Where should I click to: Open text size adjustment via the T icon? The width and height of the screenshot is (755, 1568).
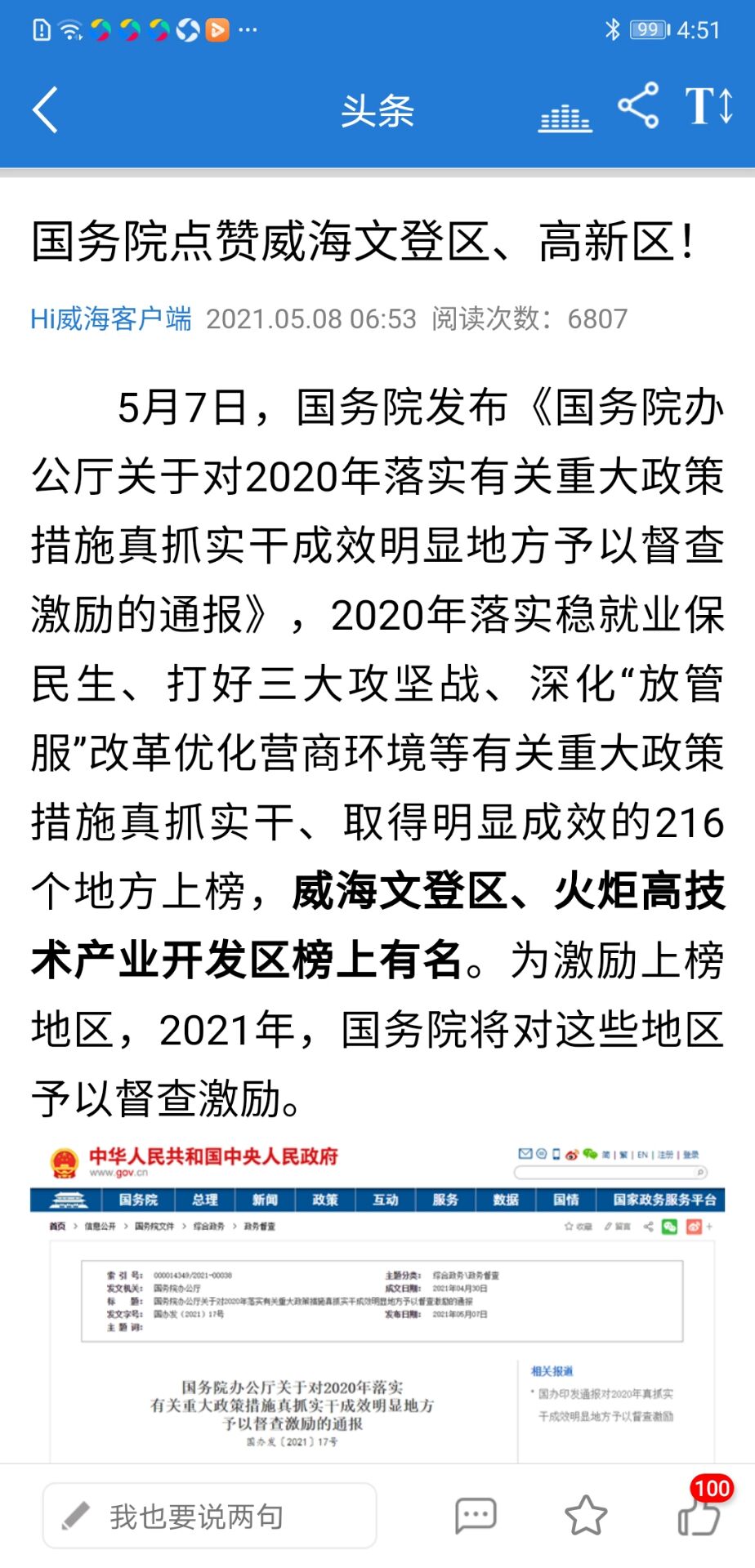708,106
